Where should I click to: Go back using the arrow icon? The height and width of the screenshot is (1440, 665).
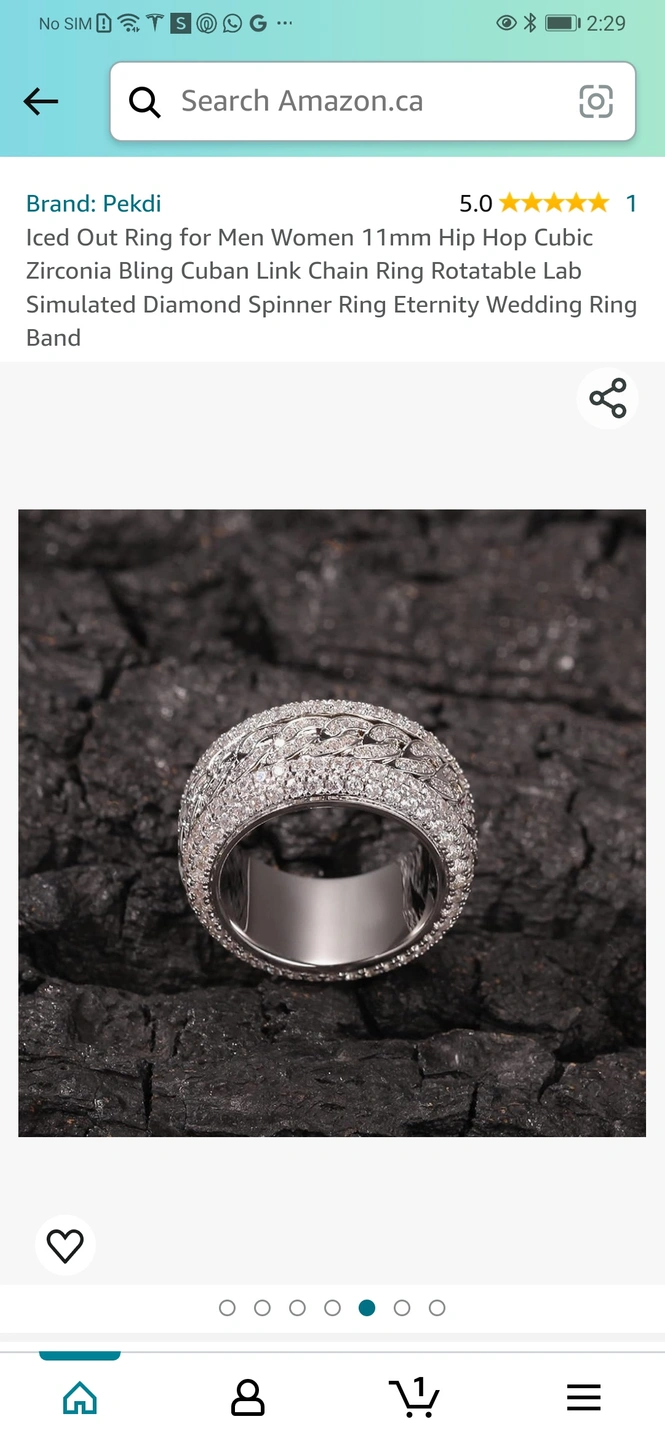tap(41, 101)
